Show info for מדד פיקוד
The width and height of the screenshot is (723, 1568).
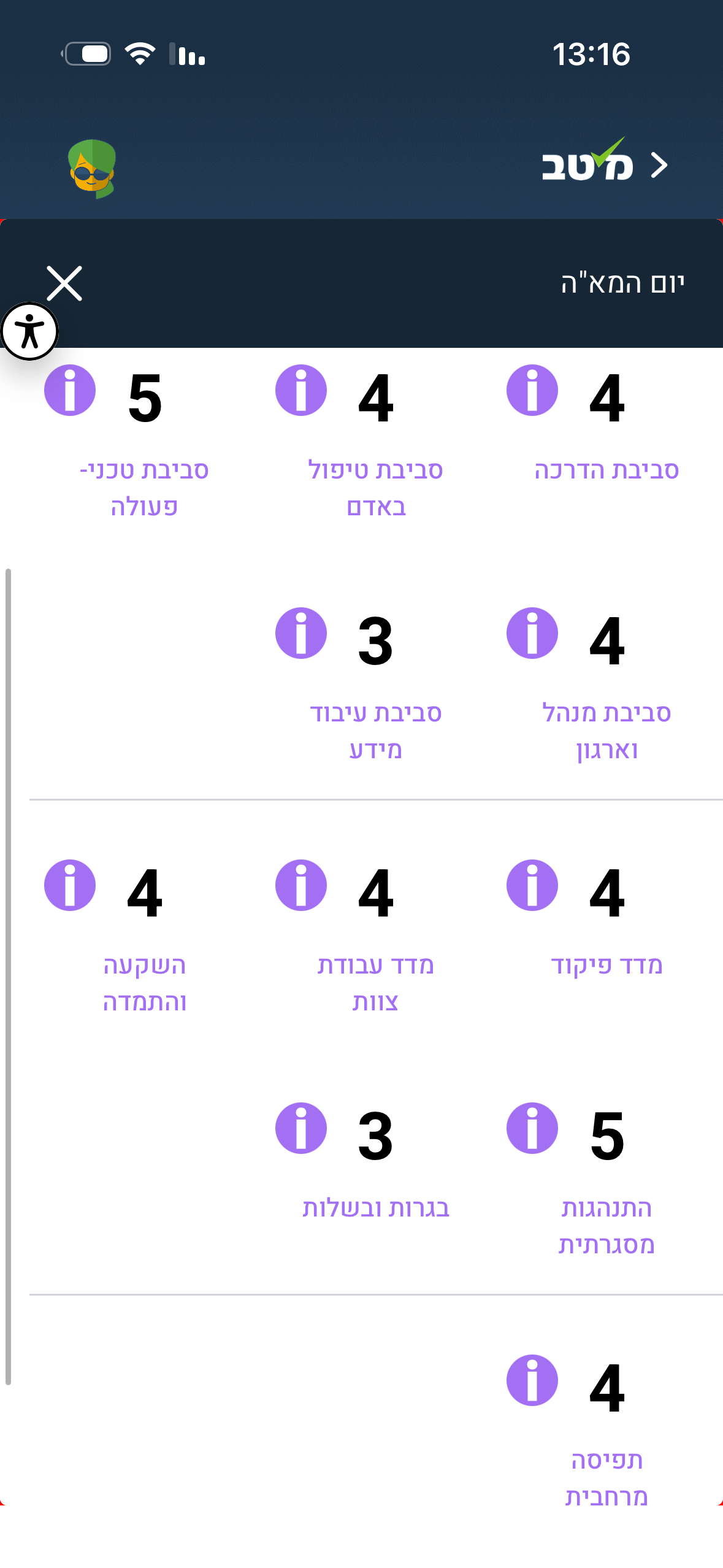532,885
